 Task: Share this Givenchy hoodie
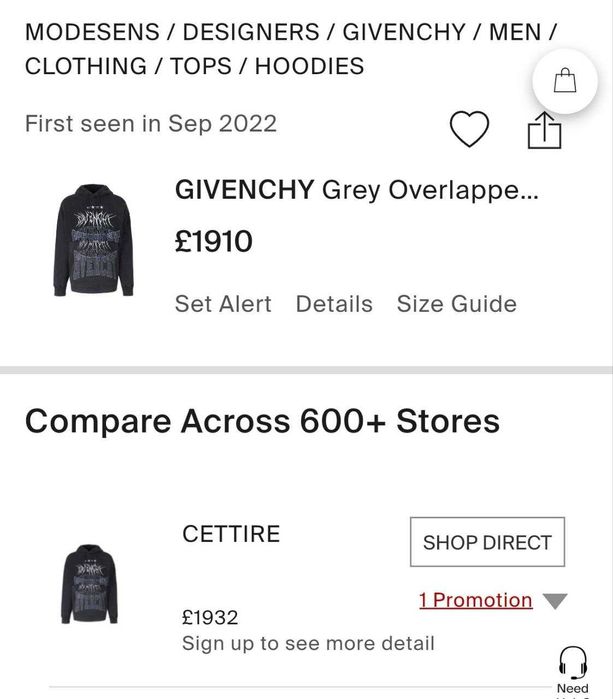click(x=544, y=130)
